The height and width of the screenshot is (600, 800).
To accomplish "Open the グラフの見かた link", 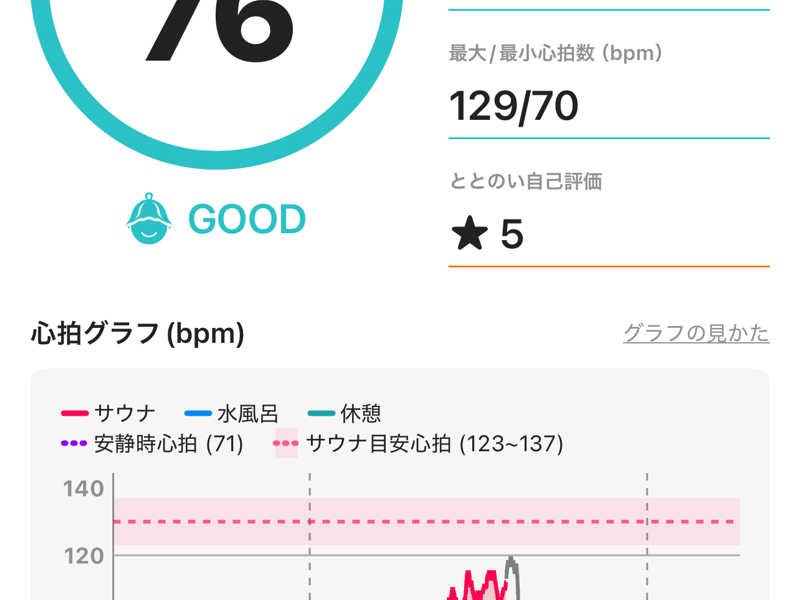I will click(696, 333).
